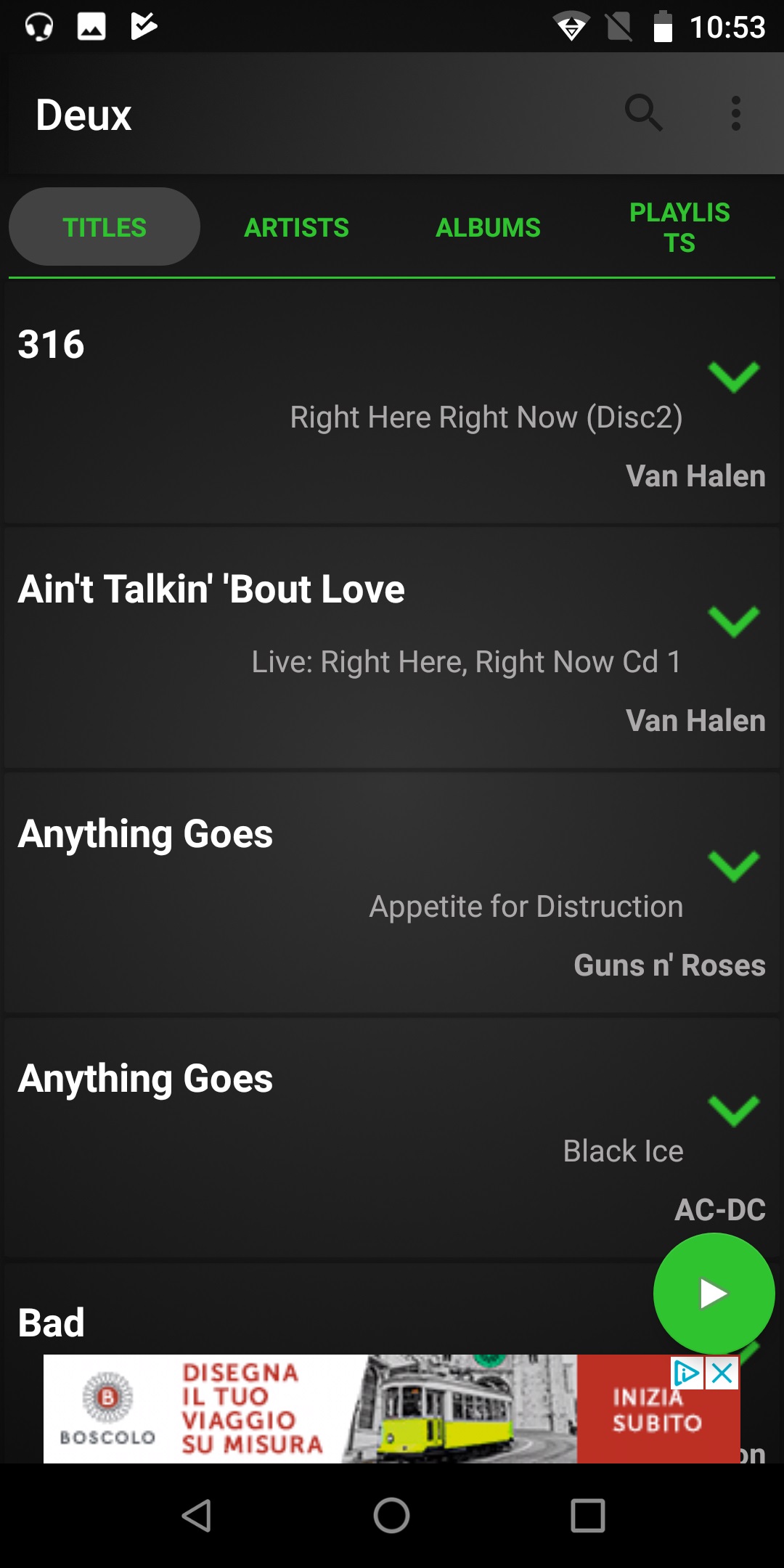Open the search icon in the app bar
784x1568 pixels.
(643, 113)
